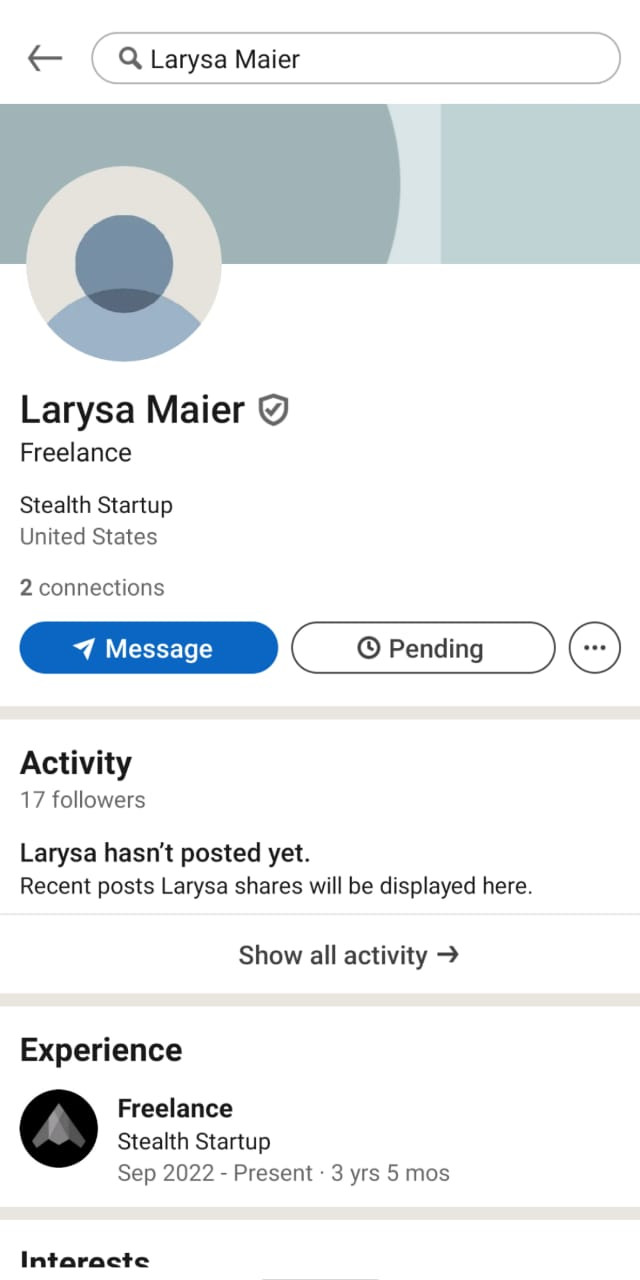Viewport: 640px width, 1280px height.
Task: Tap the verification shield badge
Action: click(x=273, y=410)
